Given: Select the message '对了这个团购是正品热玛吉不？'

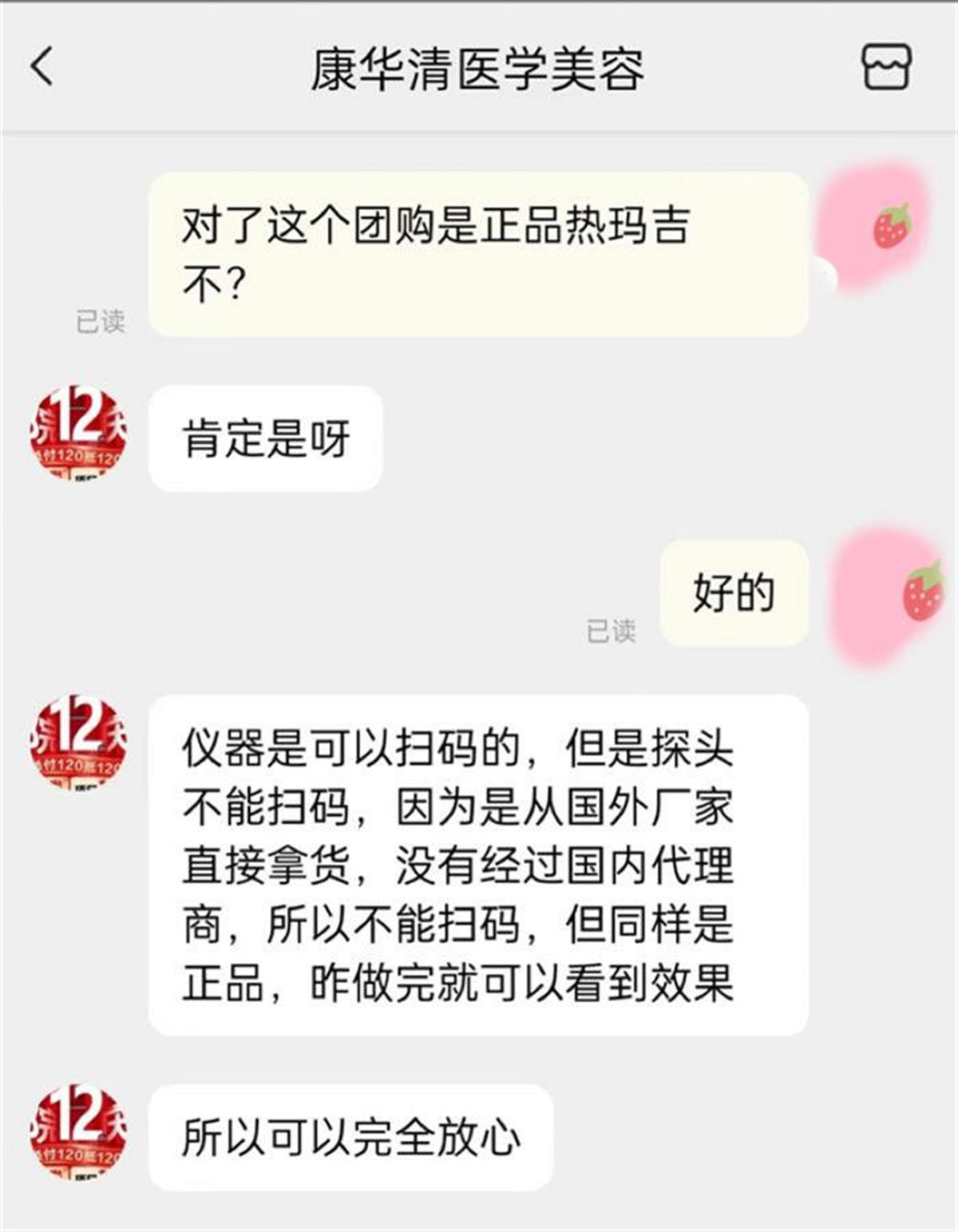Looking at the screenshot, I should tap(479, 248).
